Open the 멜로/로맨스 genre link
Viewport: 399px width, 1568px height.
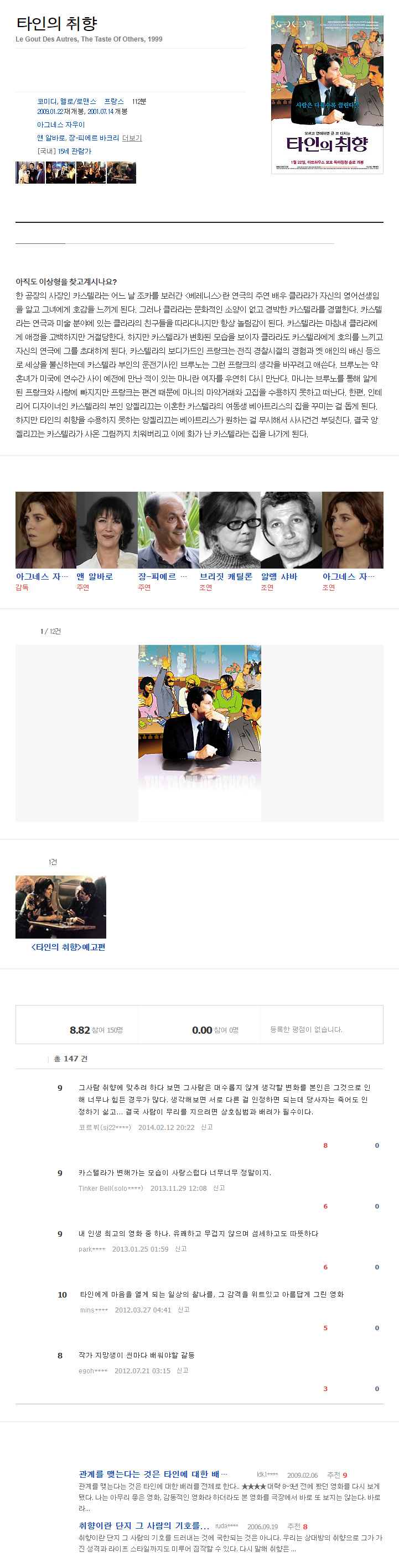[78, 102]
